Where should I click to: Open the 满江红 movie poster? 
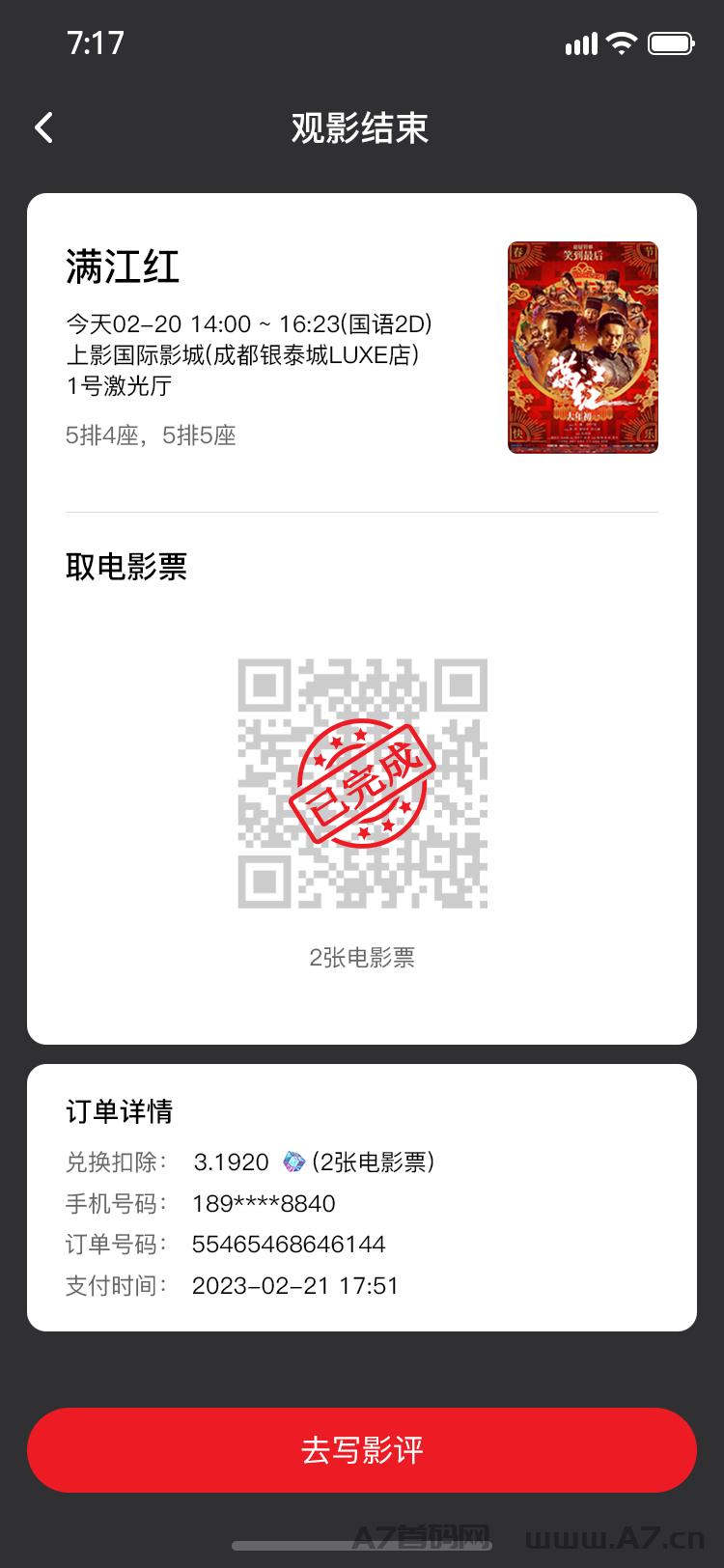(x=582, y=348)
